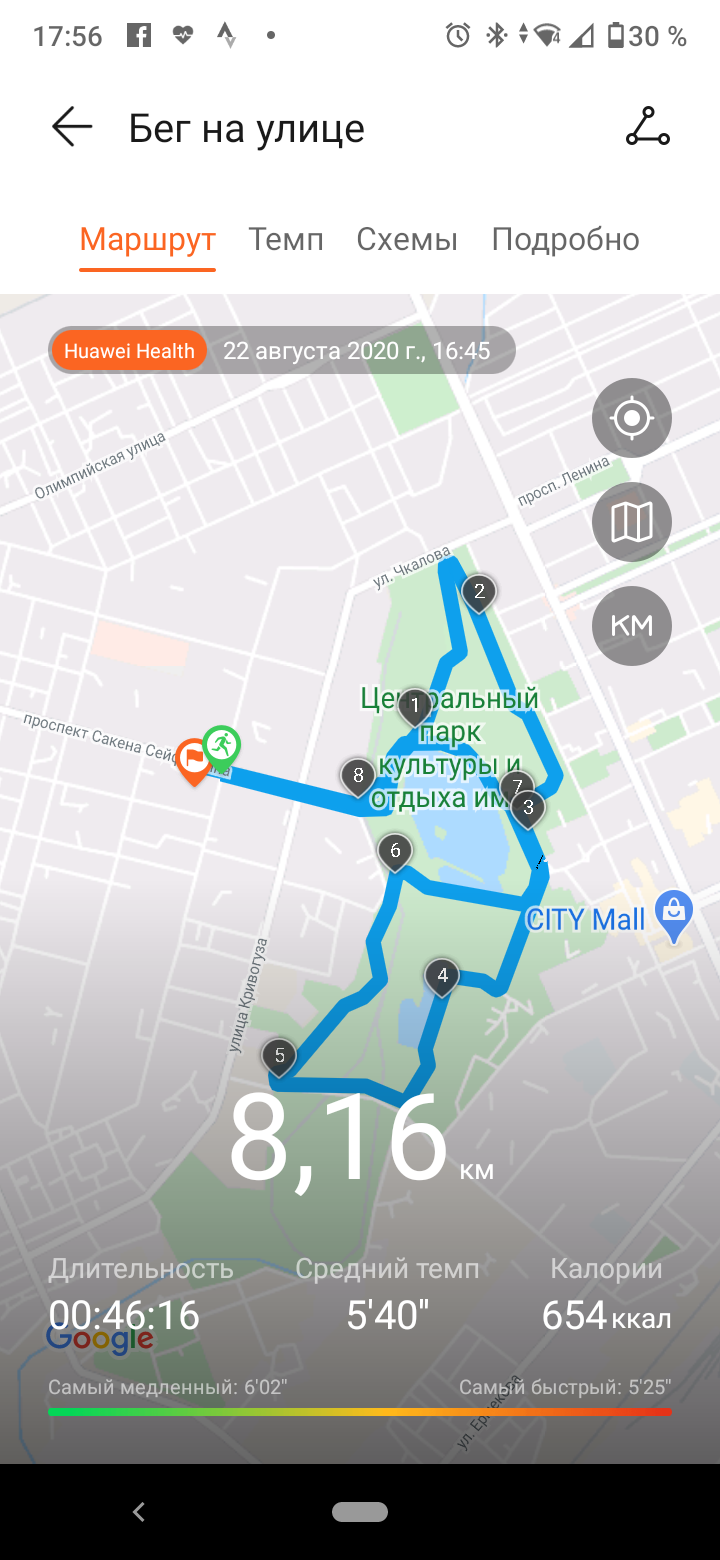
Task: Tap the system back button
Action: click(x=139, y=1512)
